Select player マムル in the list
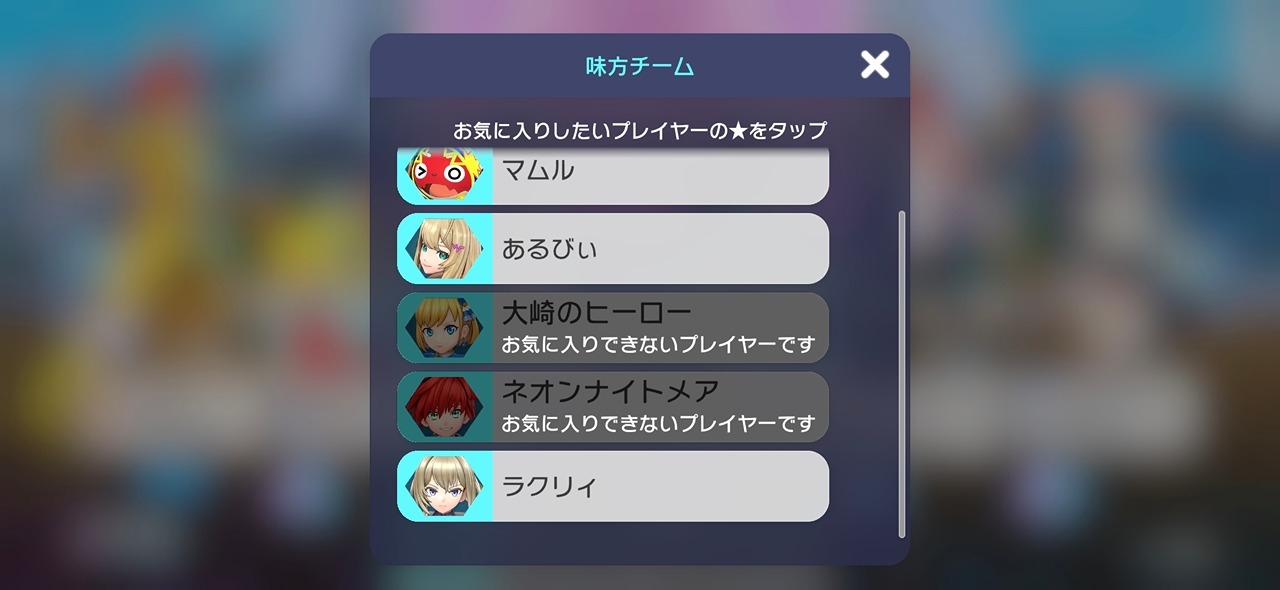This screenshot has height=590, width=1280. coord(613,175)
